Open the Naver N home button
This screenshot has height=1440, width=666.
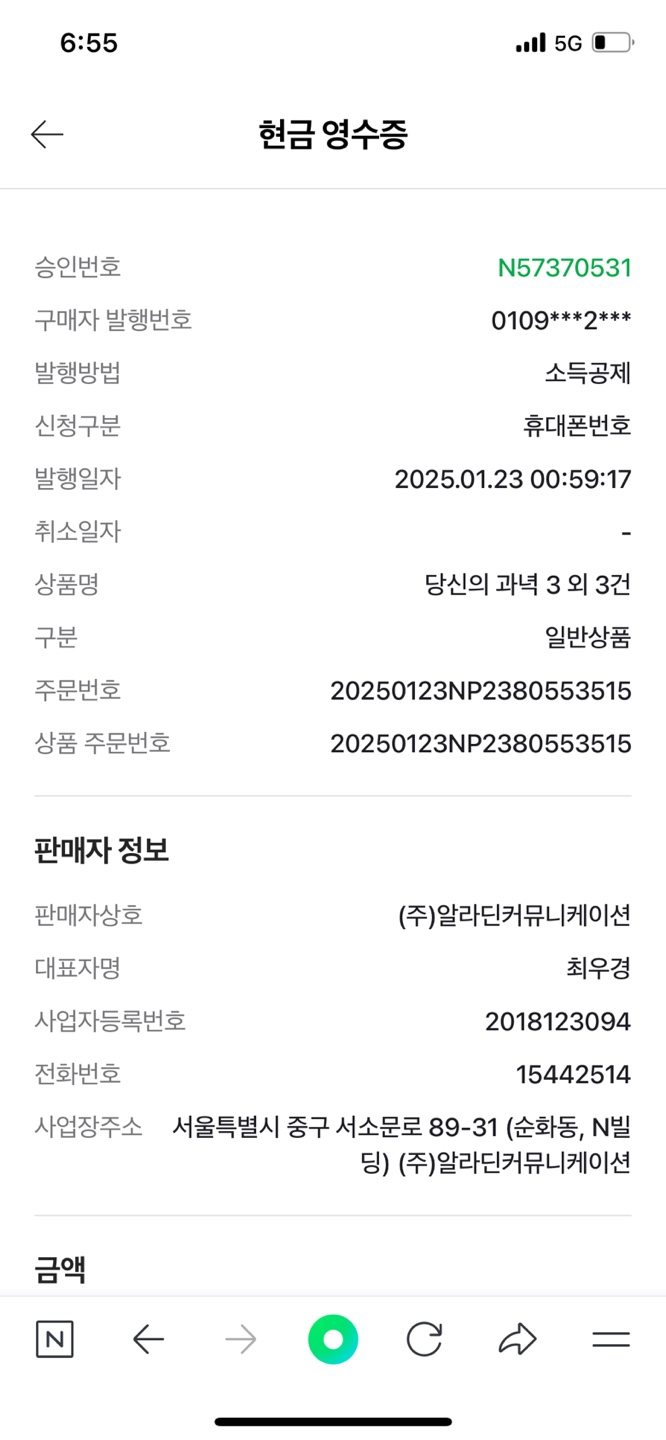tap(55, 1339)
